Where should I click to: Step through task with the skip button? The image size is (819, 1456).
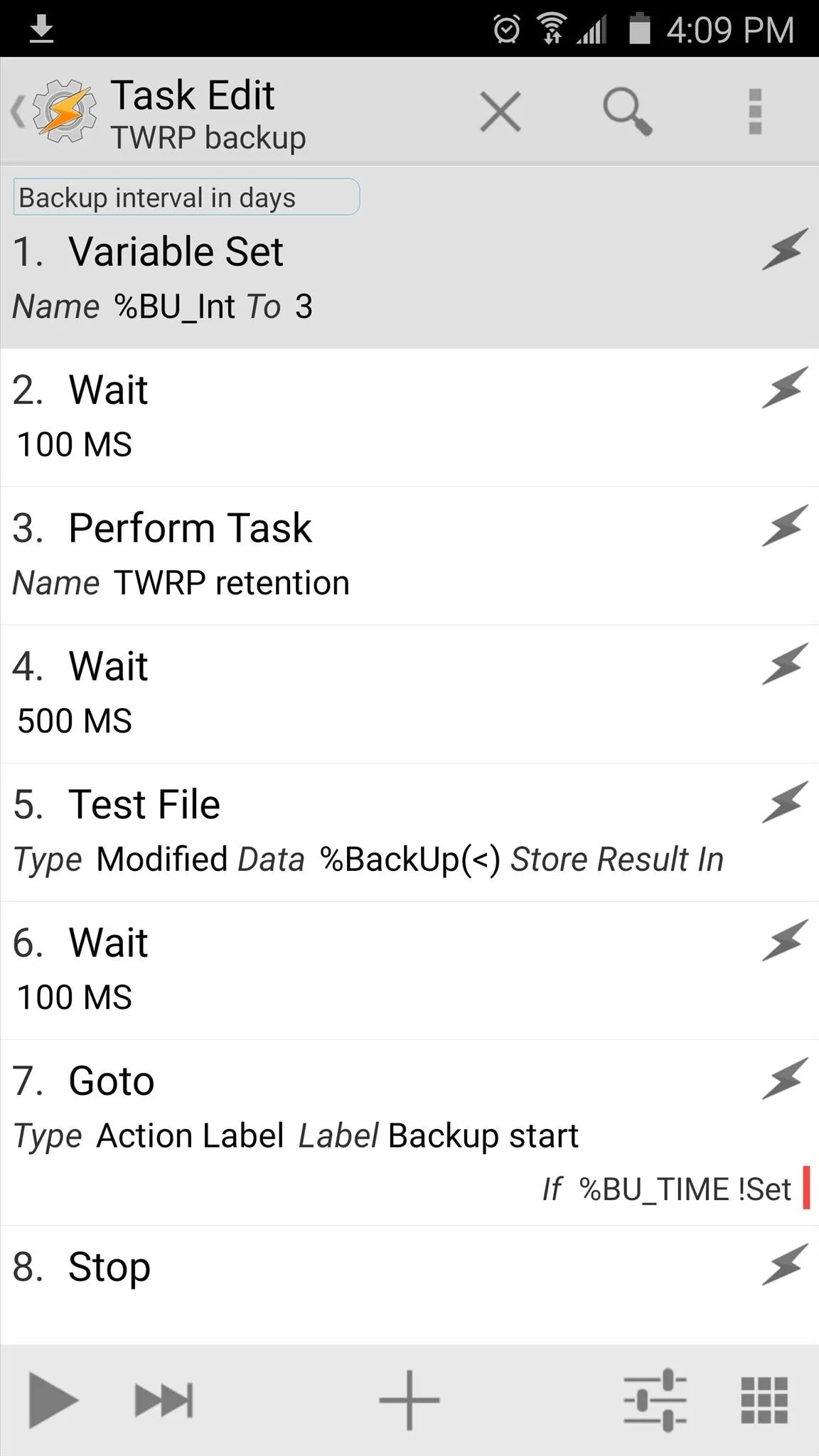(x=164, y=1400)
